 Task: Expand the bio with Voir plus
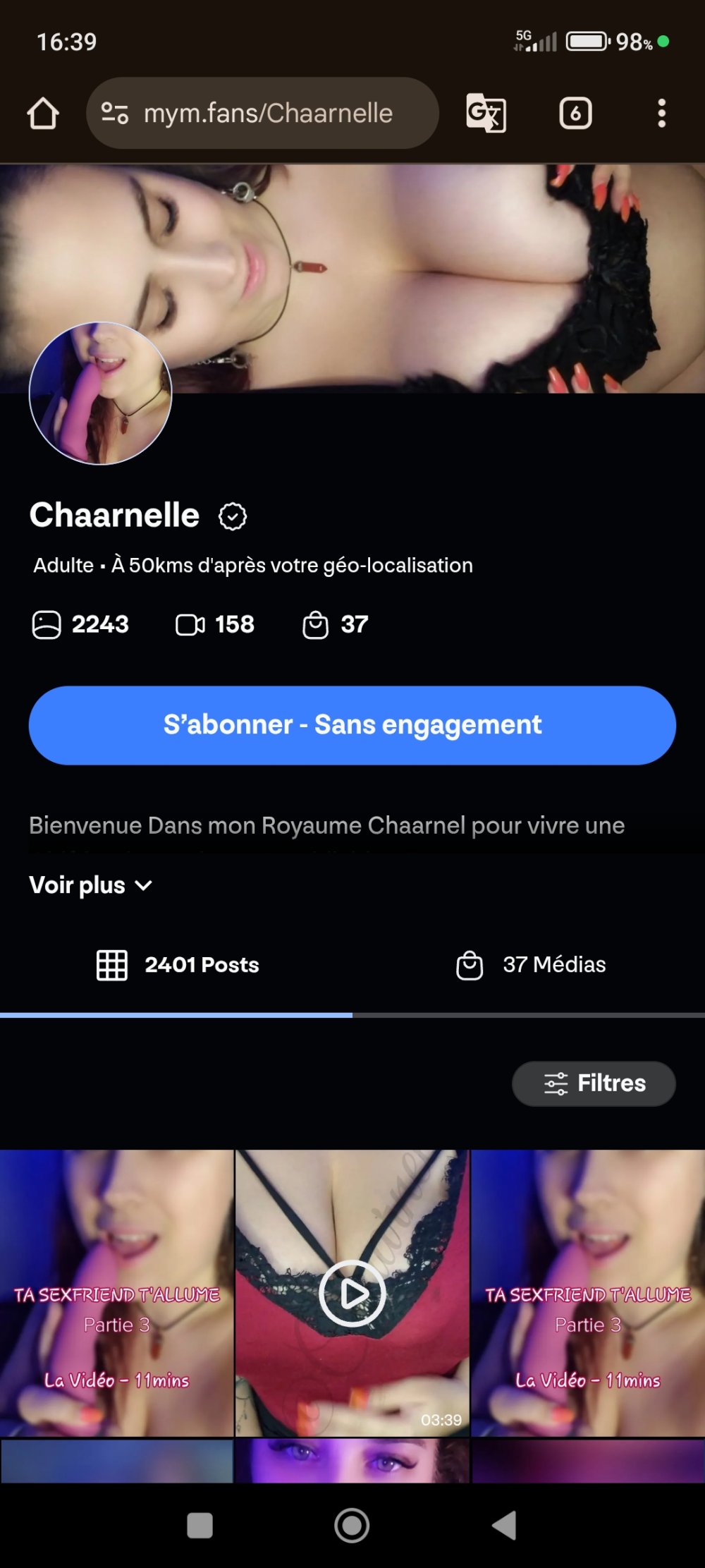click(x=91, y=885)
